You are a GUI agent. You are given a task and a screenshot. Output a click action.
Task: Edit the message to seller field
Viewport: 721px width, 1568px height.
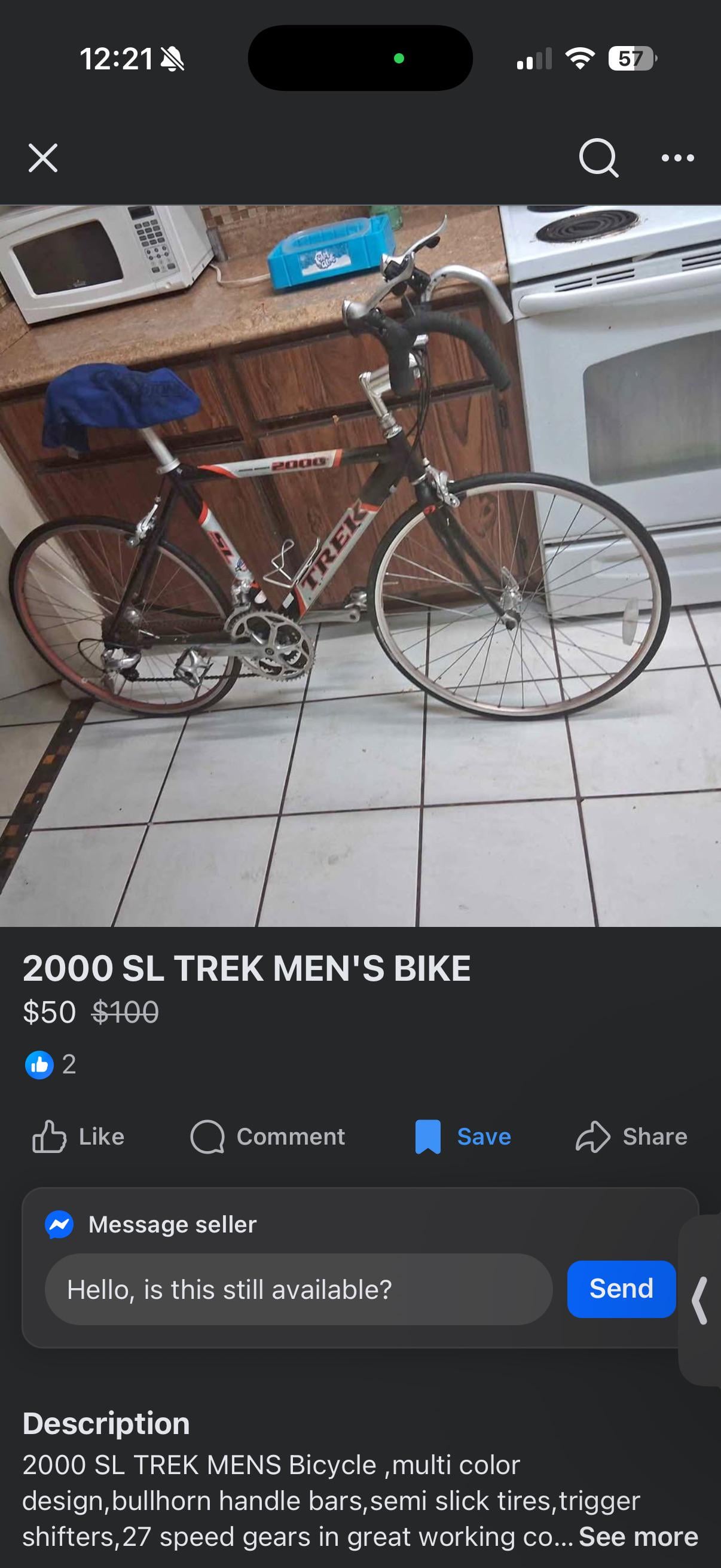click(298, 1289)
